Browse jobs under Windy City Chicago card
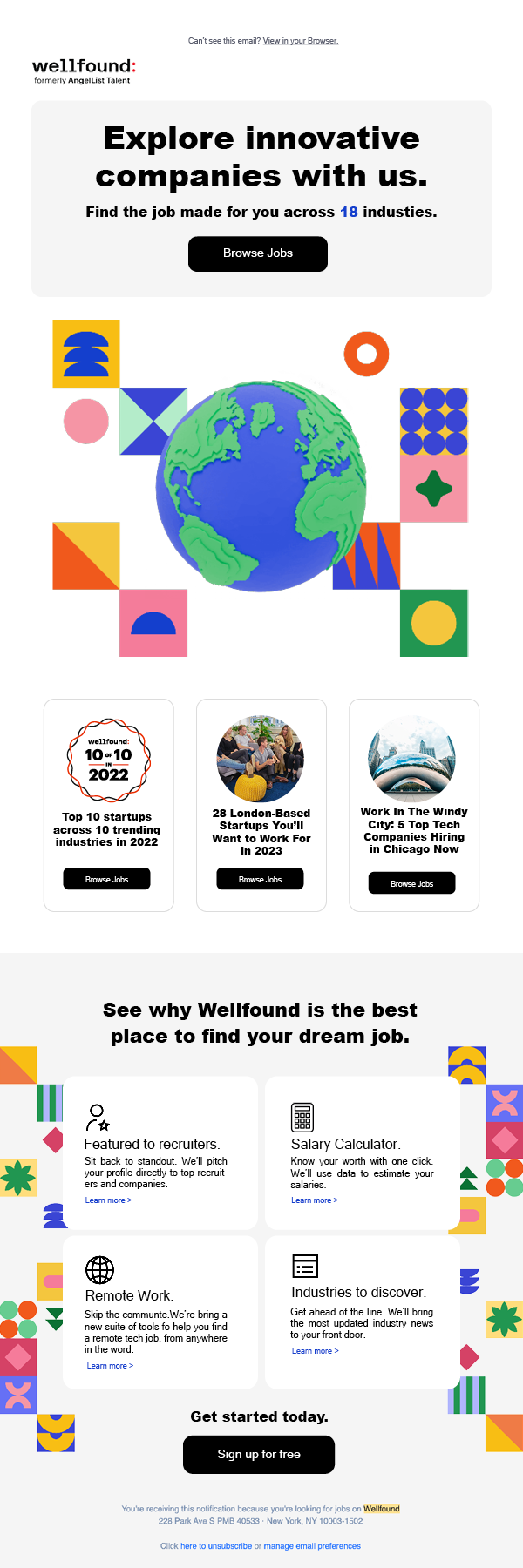Screen dimensions: 523x1568 pyautogui.click(x=411, y=883)
